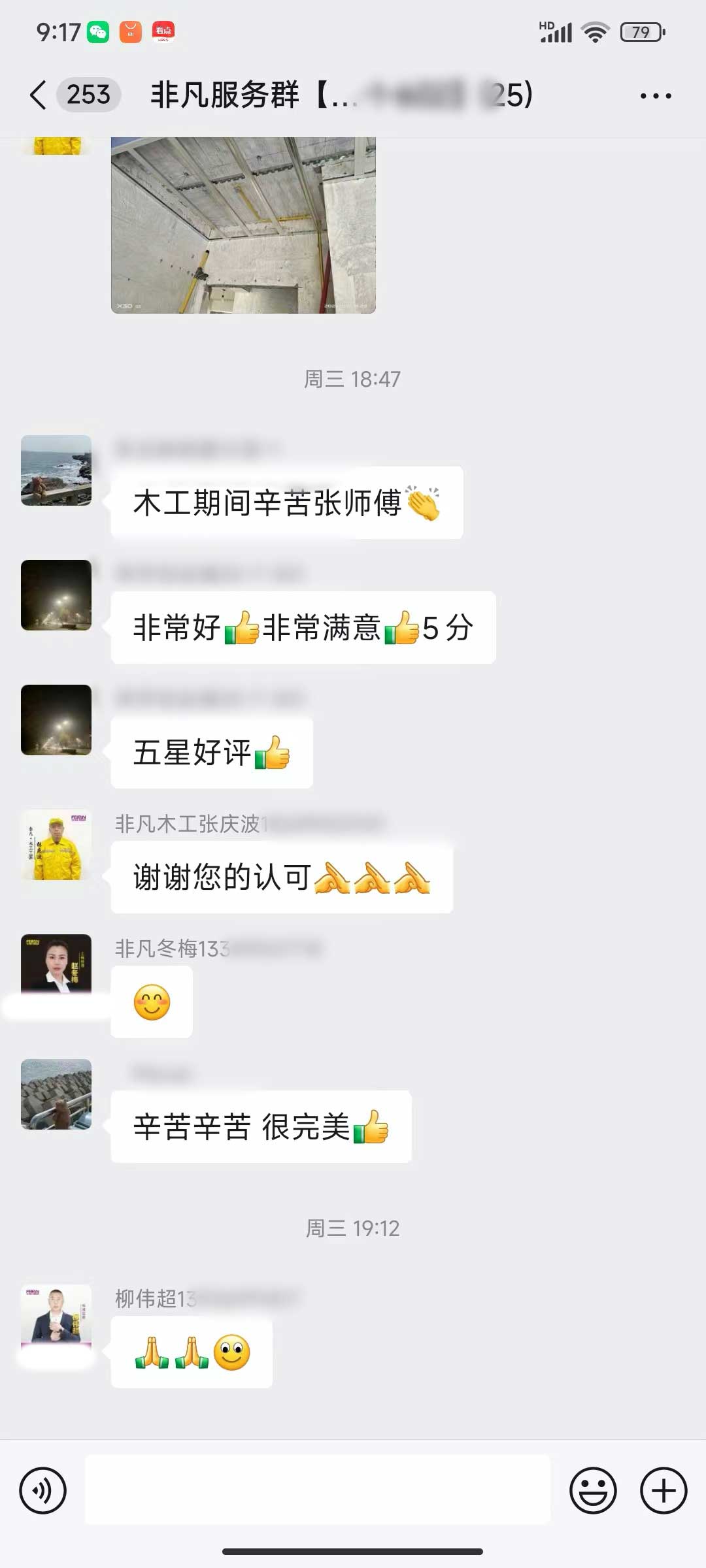Open the plus attachments menu
This screenshot has height=1568, width=706.
(x=664, y=1490)
